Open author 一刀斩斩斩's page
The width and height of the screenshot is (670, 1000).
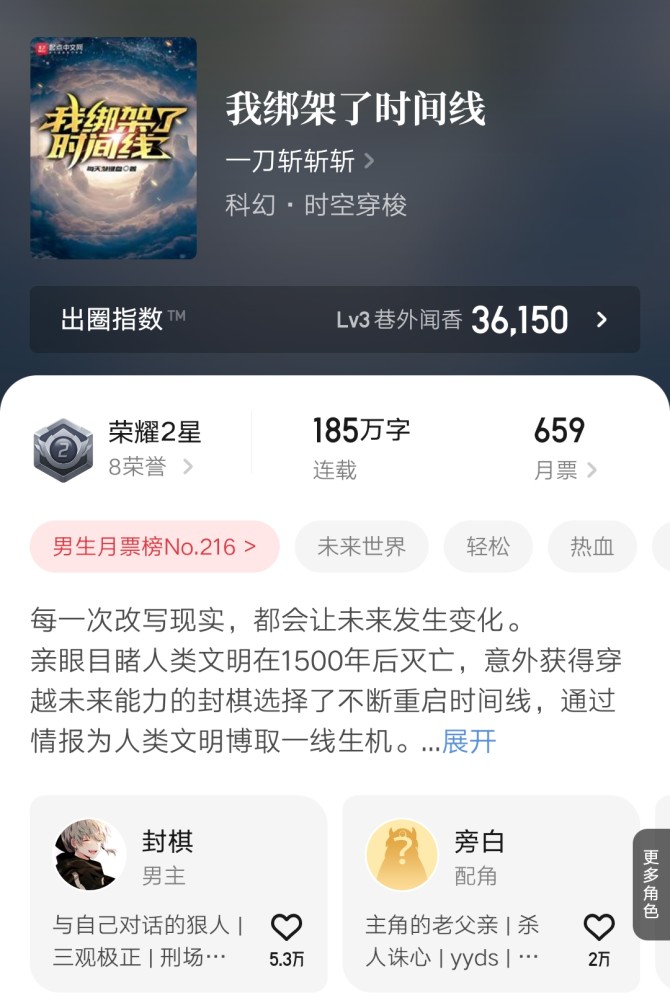click(300, 161)
